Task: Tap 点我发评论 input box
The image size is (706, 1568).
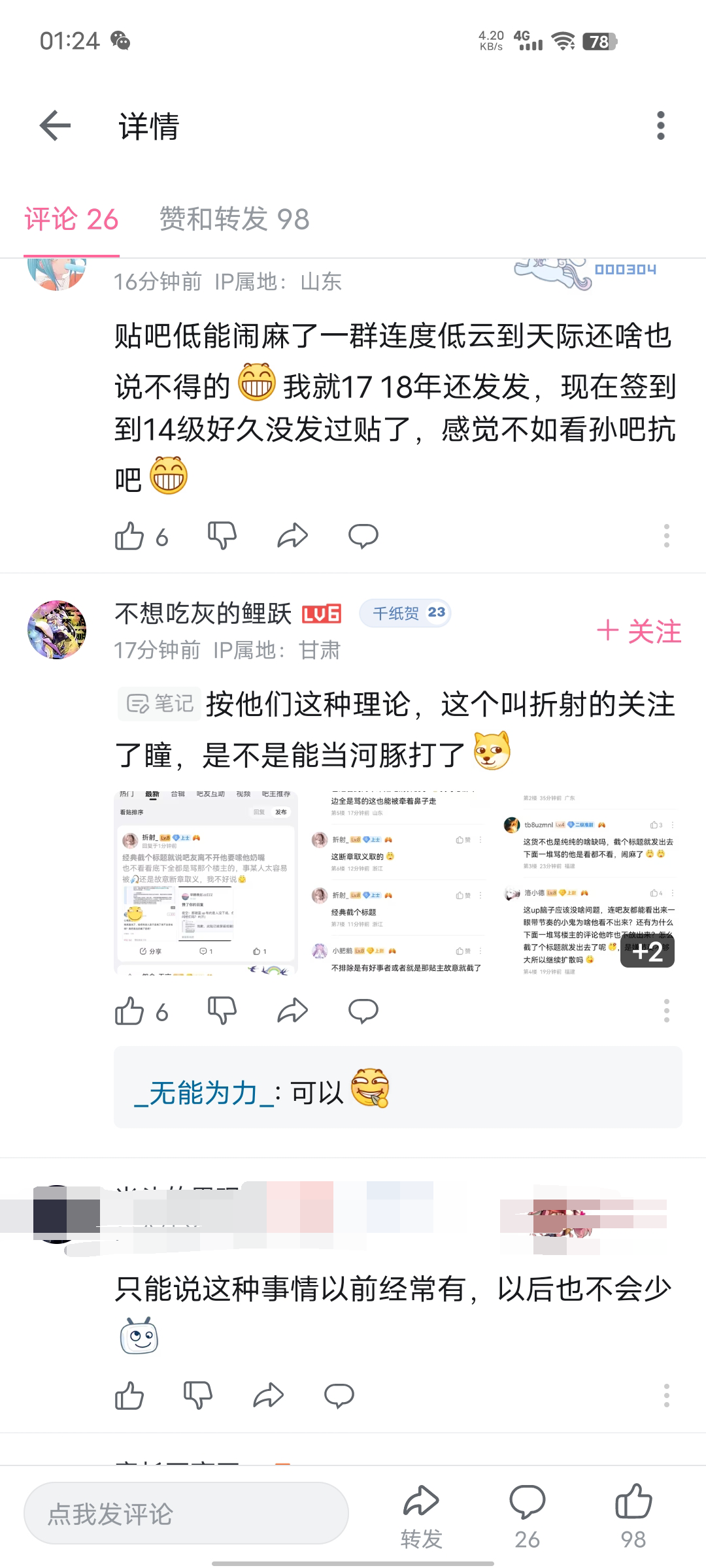Action: point(186,1514)
